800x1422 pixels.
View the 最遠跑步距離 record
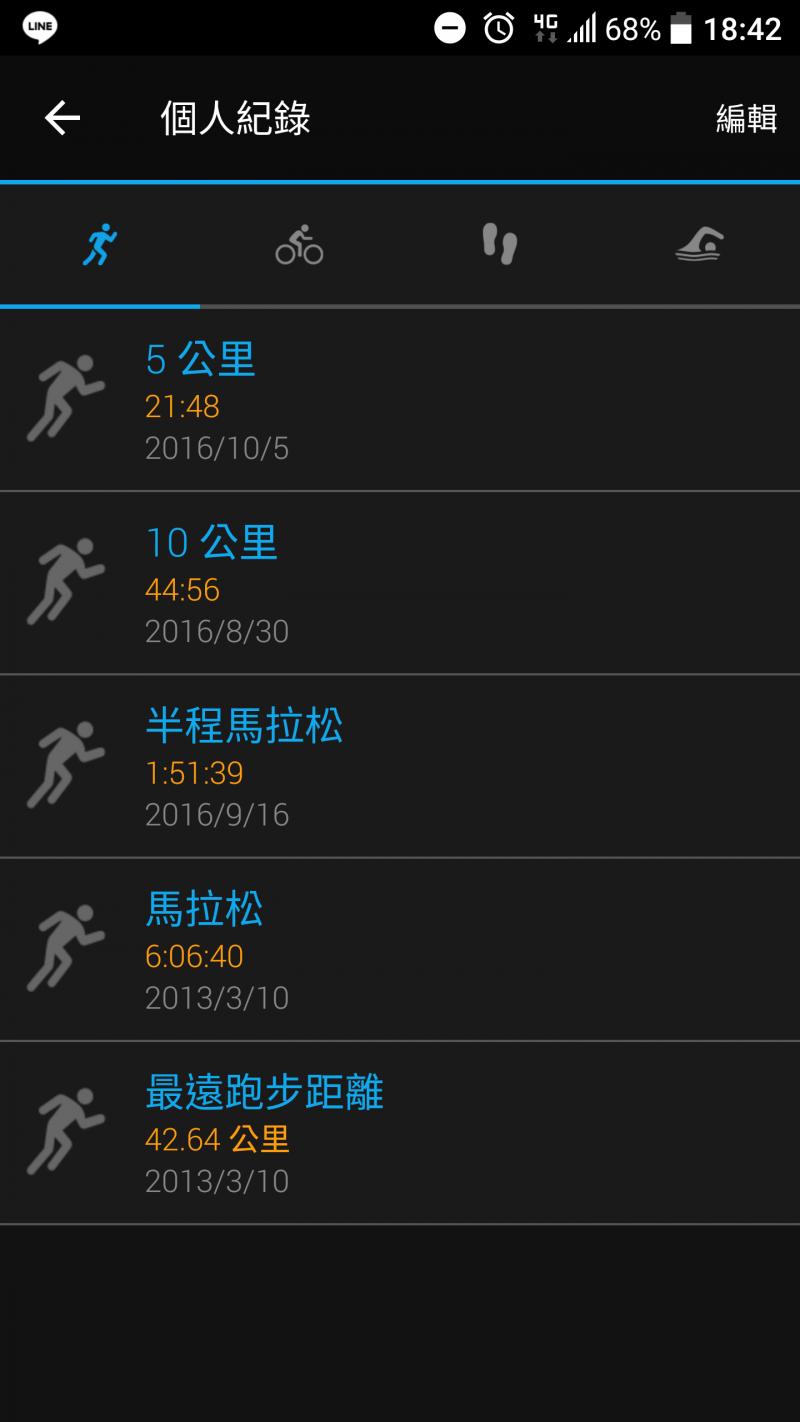point(400,1133)
